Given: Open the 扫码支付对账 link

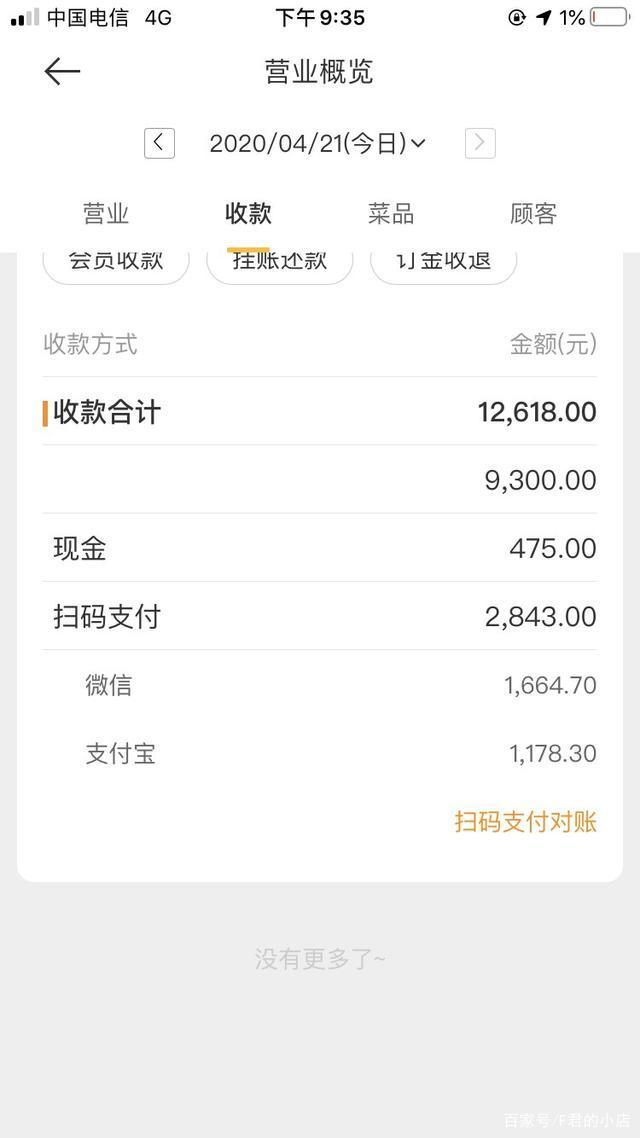Looking at the screenshot, I should pos(525,822).
